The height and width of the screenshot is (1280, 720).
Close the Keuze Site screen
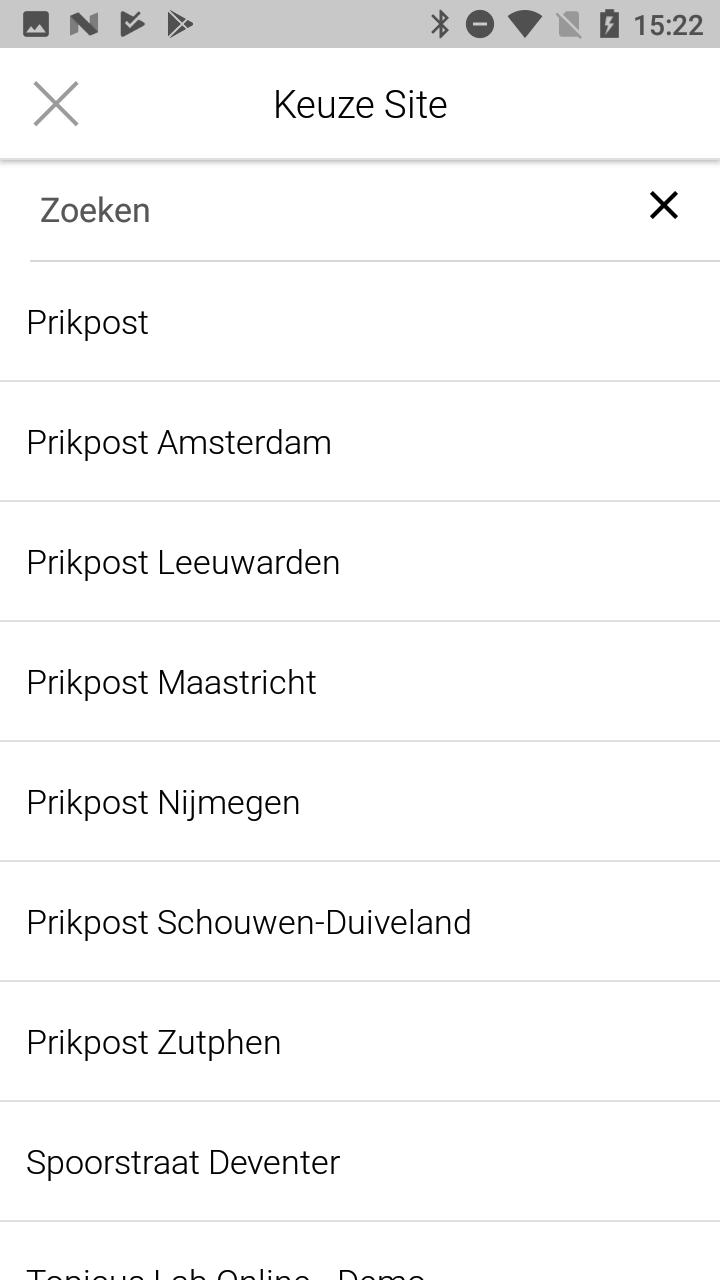(56, 104)
